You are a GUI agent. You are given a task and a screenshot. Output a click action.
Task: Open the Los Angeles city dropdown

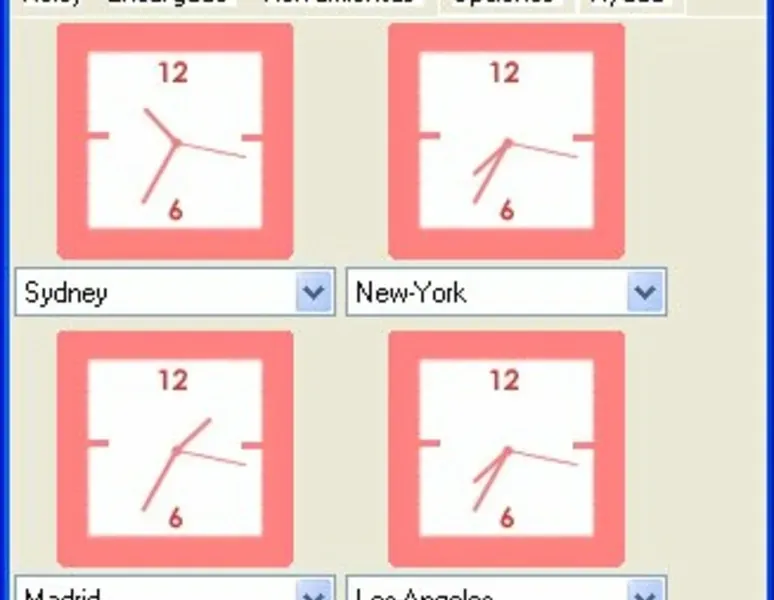point(645,592)
